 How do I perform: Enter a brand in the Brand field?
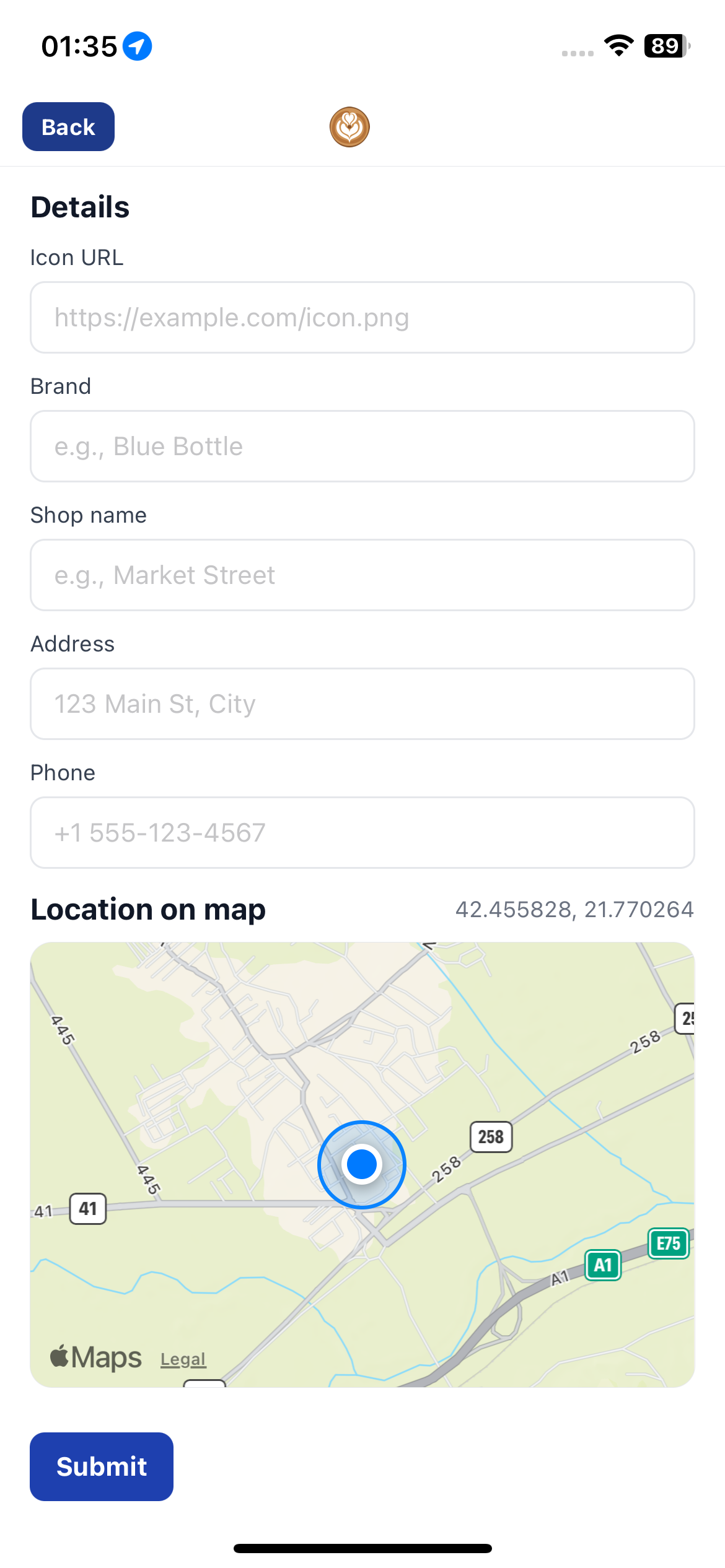pyautogui.click(x=362, y=446)
